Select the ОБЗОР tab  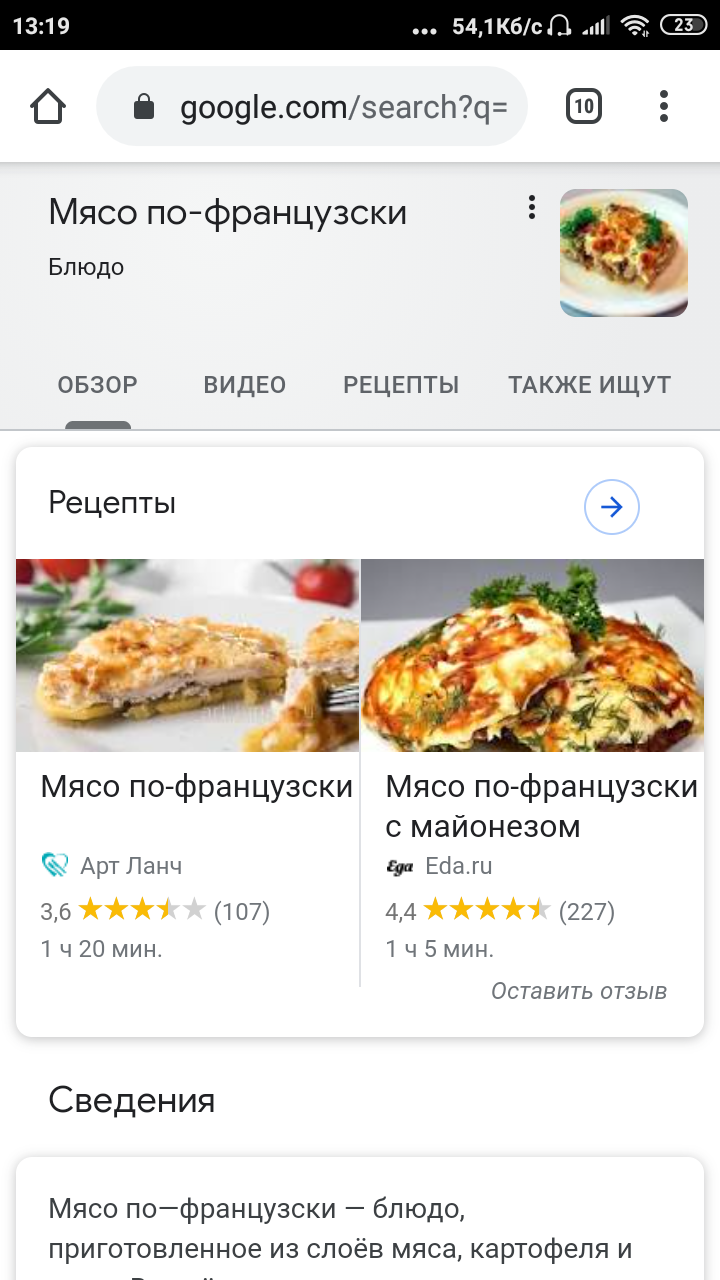(x=97, y=385)
